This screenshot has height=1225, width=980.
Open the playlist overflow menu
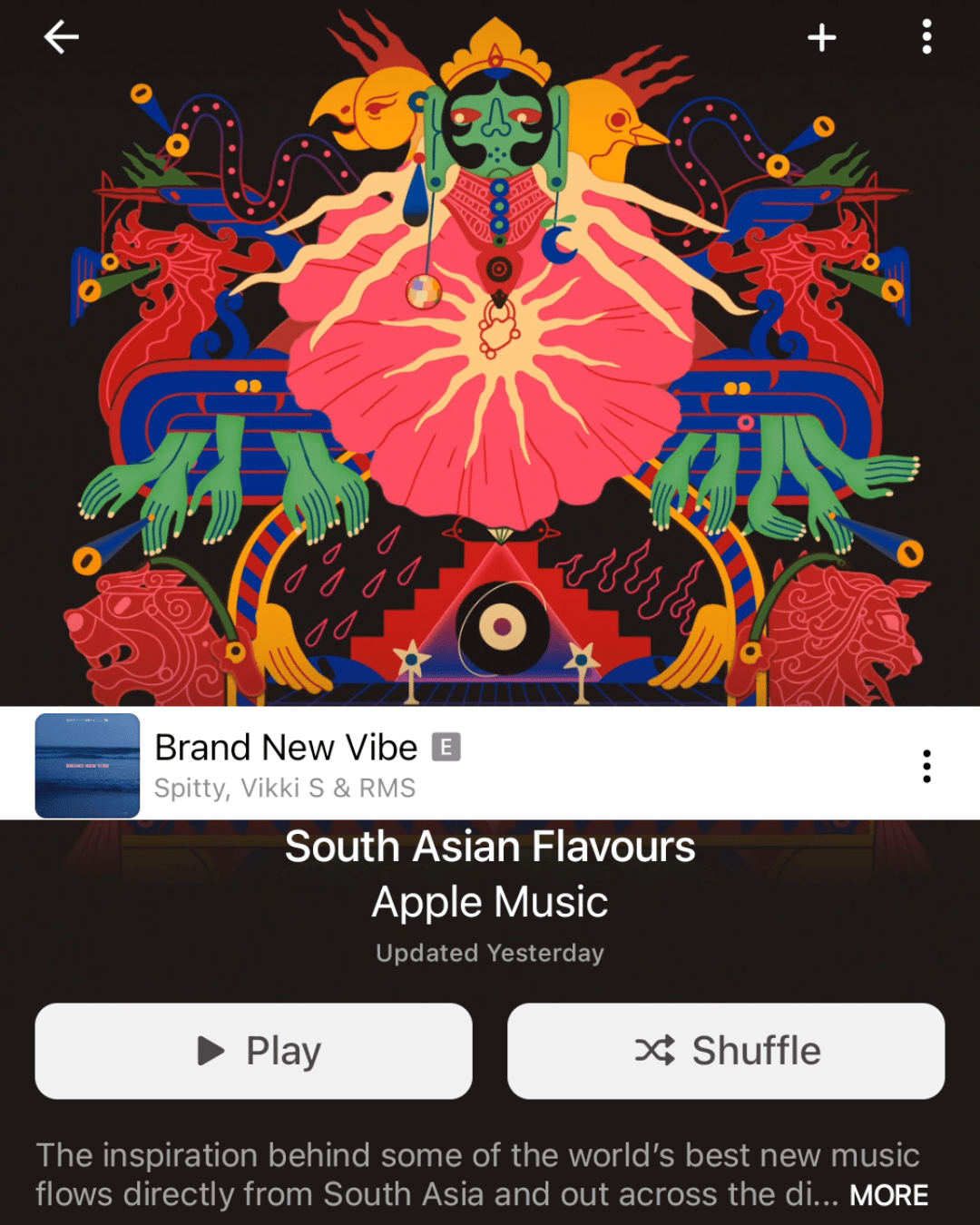pyautogui.click(x=926, y=37)
